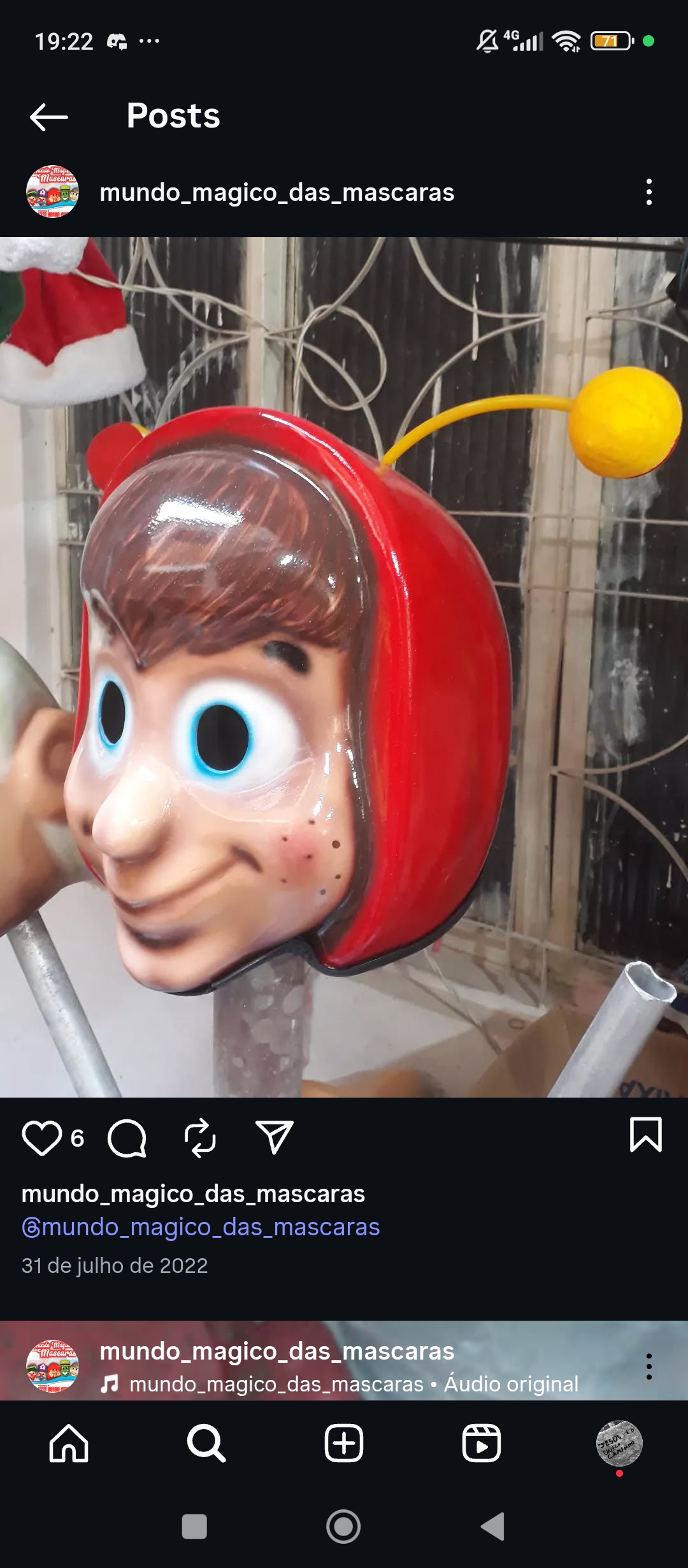Screen dimensions: 688x1568
Task: Switch to the Search tab
Action: [x=206, y=1443]
